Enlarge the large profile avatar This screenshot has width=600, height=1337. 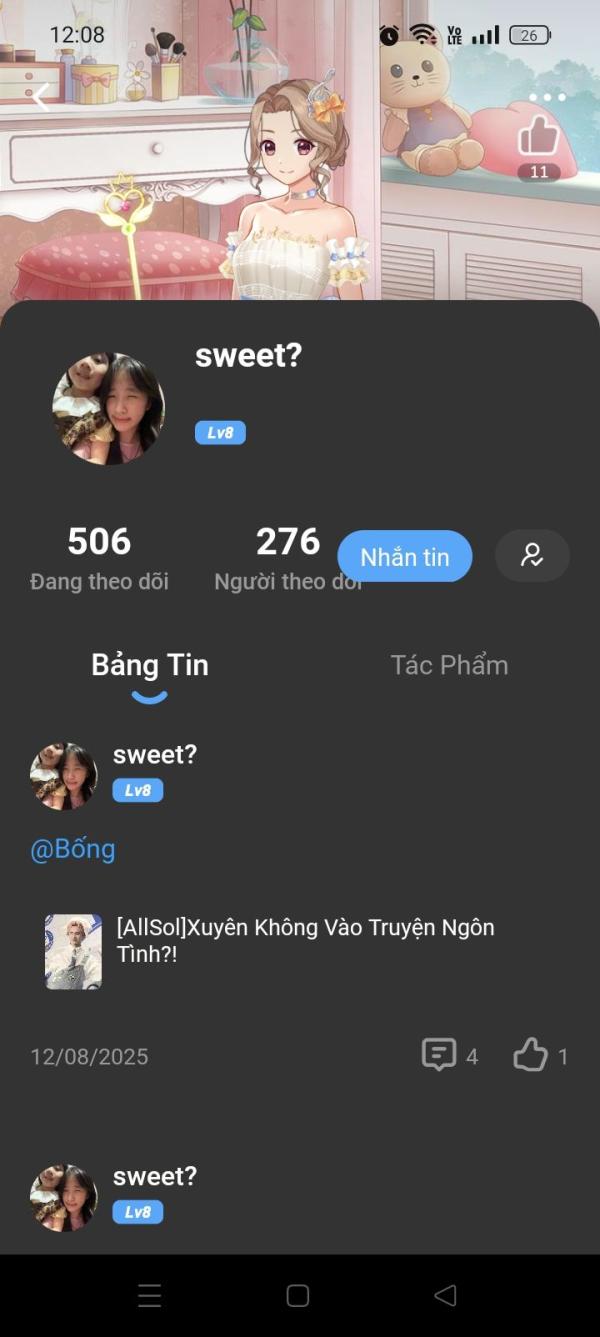(108, 408)
